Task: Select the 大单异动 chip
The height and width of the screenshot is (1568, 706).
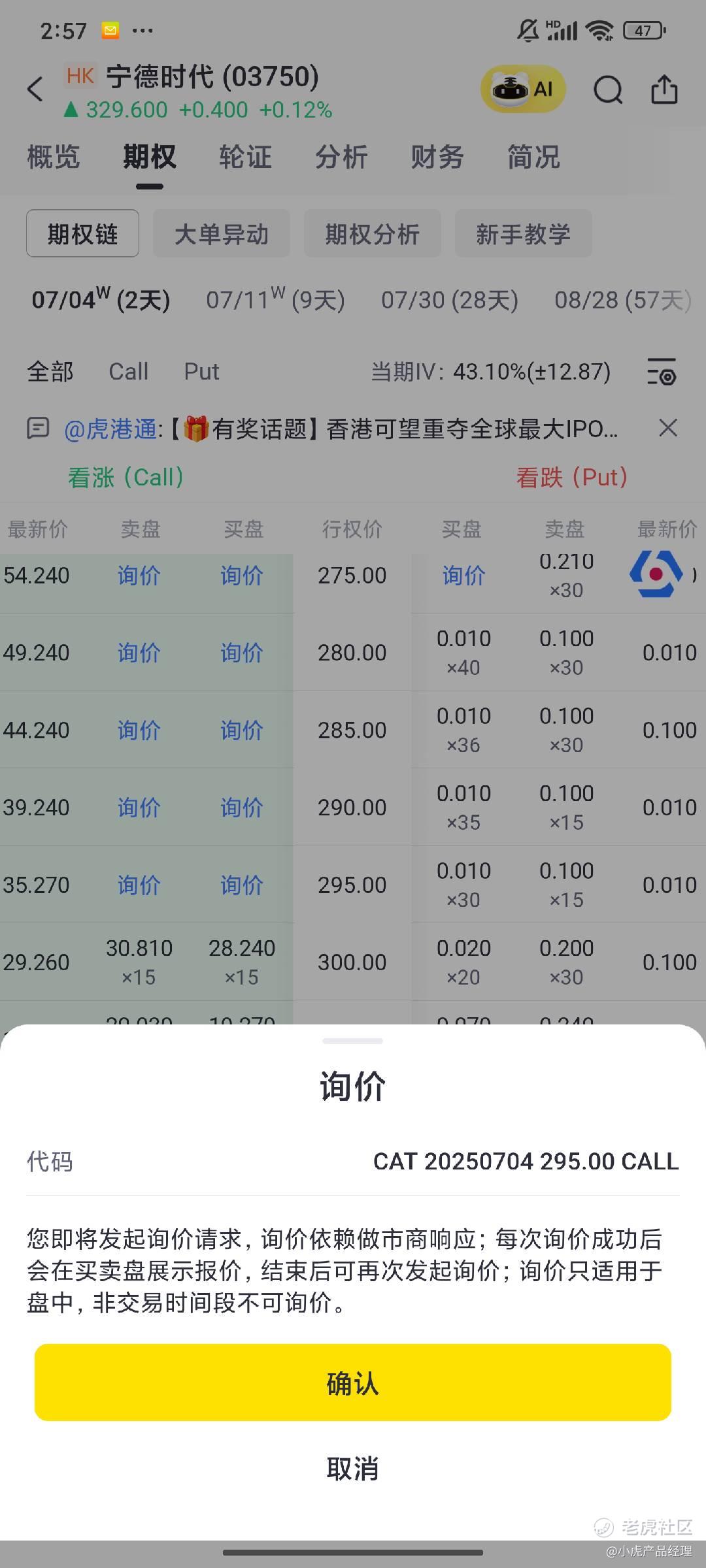Action: tap(222, 233)
